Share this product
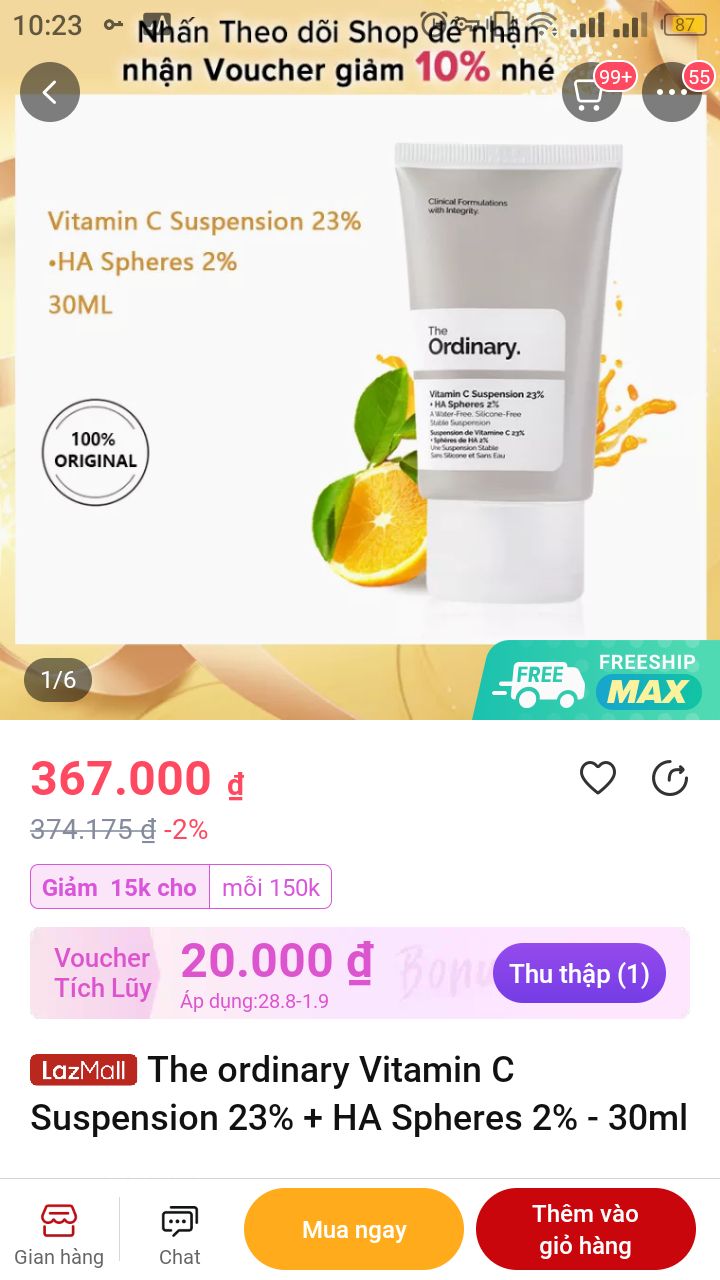Viewport: 720px width, 1280px height. (x=669, y=778)
